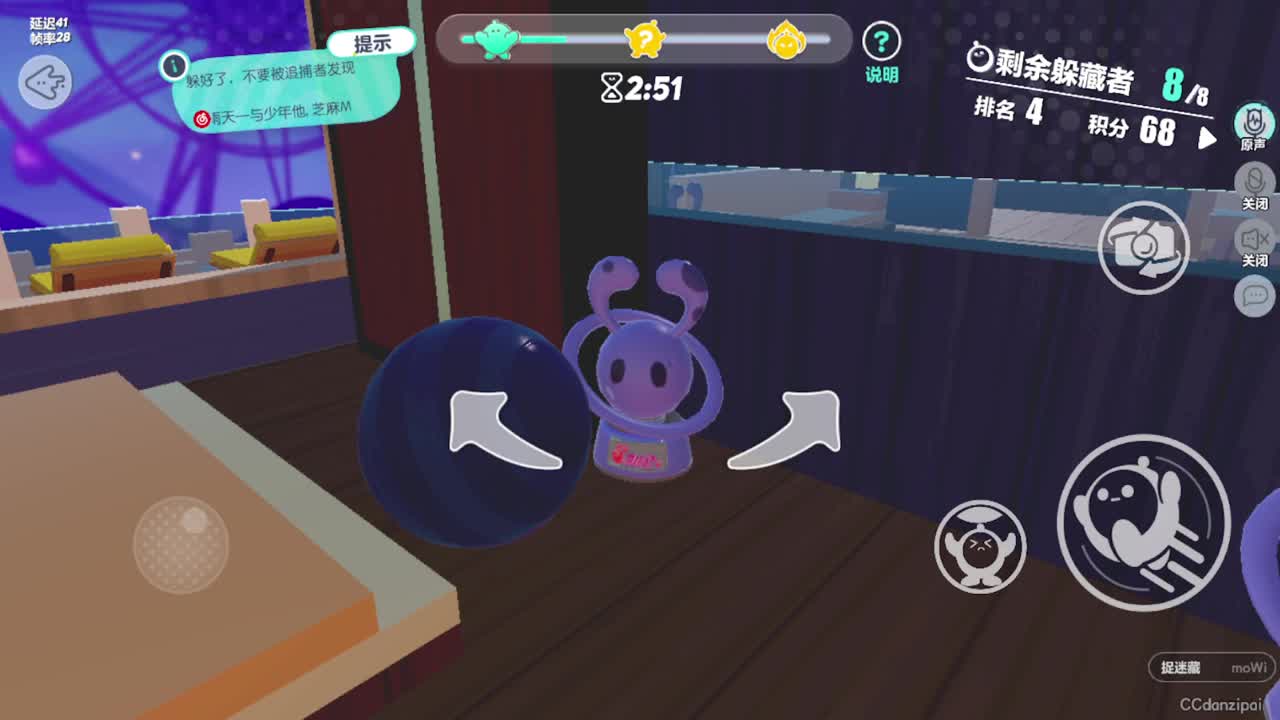1280x720 pixels.
Task: Toggle the 原声 voice option
Action: [1253, 123]
